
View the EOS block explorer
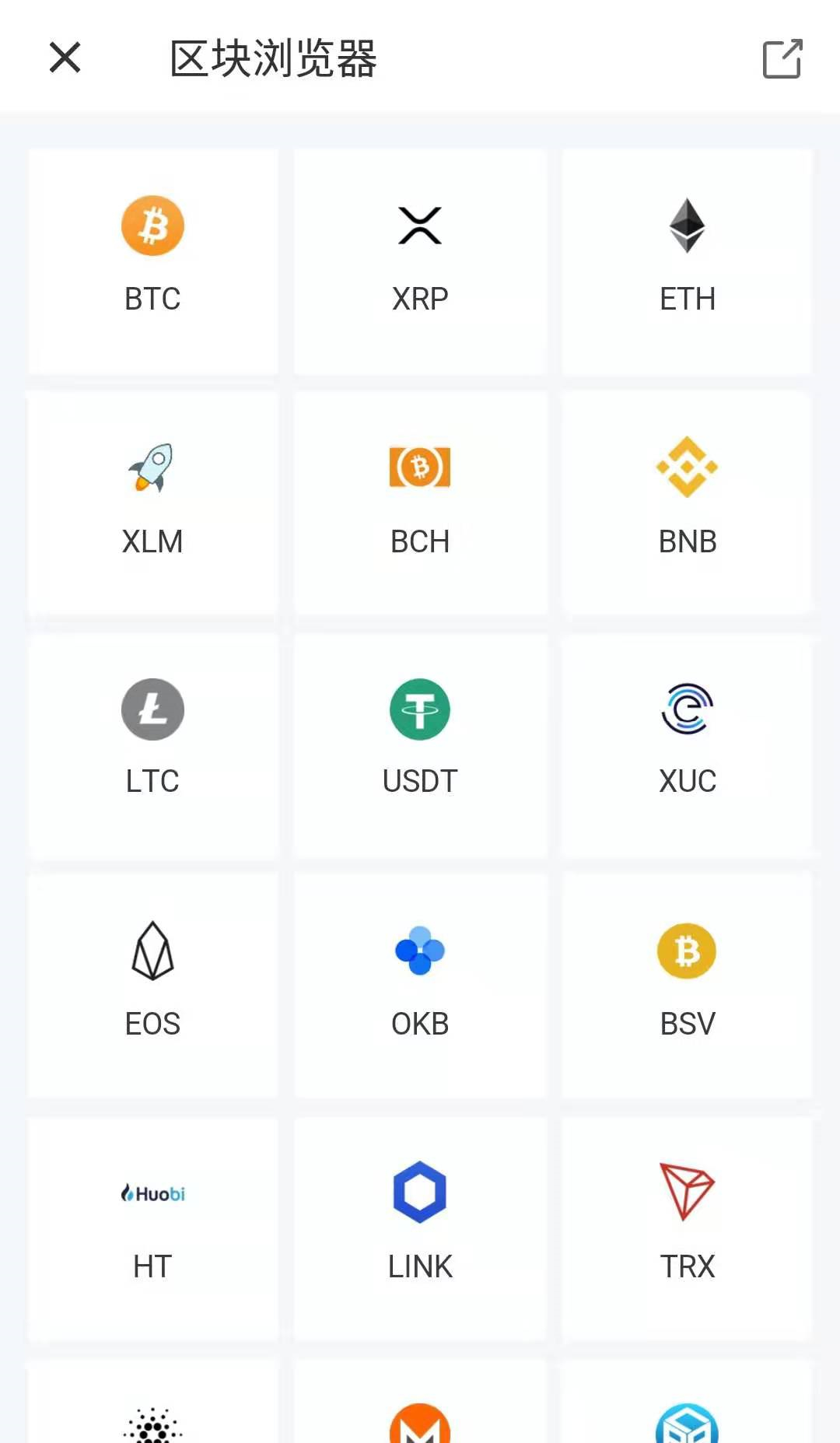click(x=152, y=986)
